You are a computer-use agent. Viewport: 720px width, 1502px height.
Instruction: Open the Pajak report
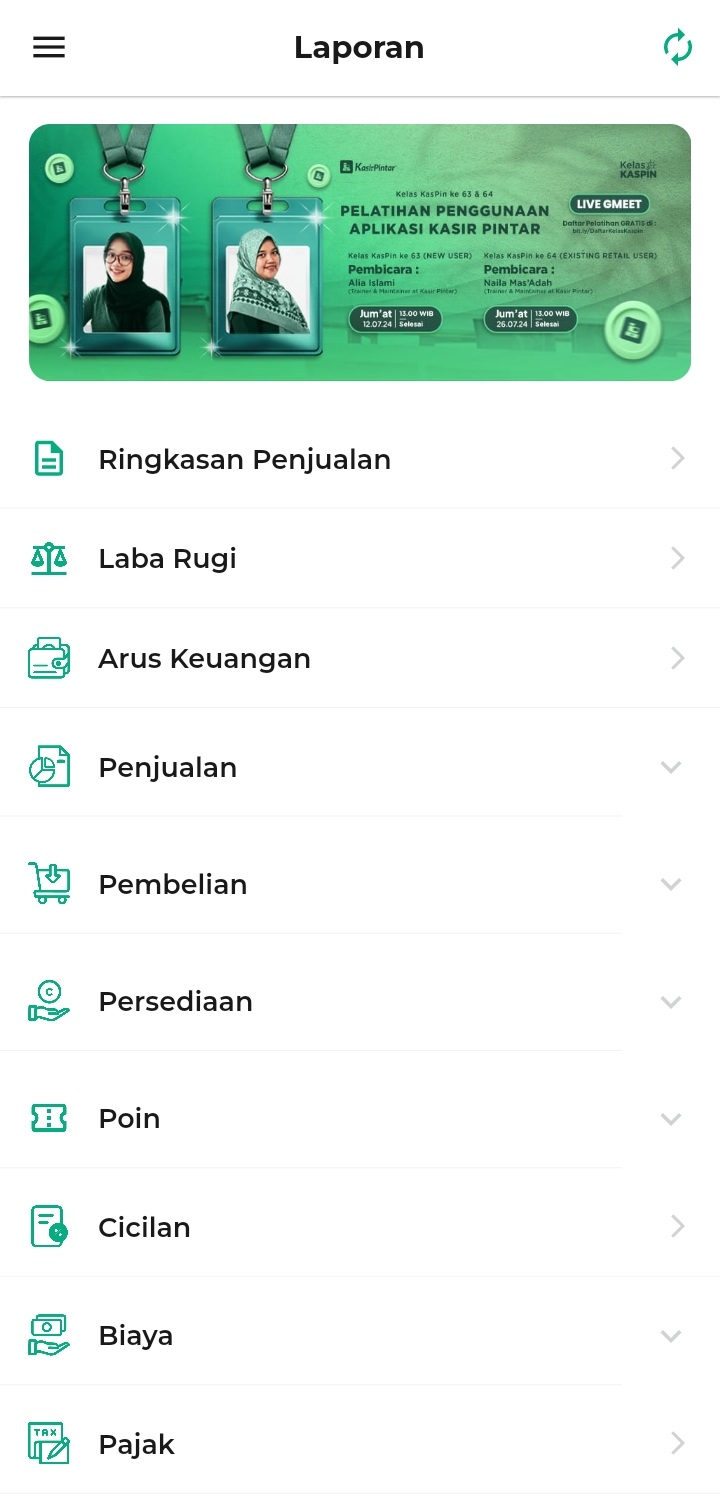point(360,1444)
